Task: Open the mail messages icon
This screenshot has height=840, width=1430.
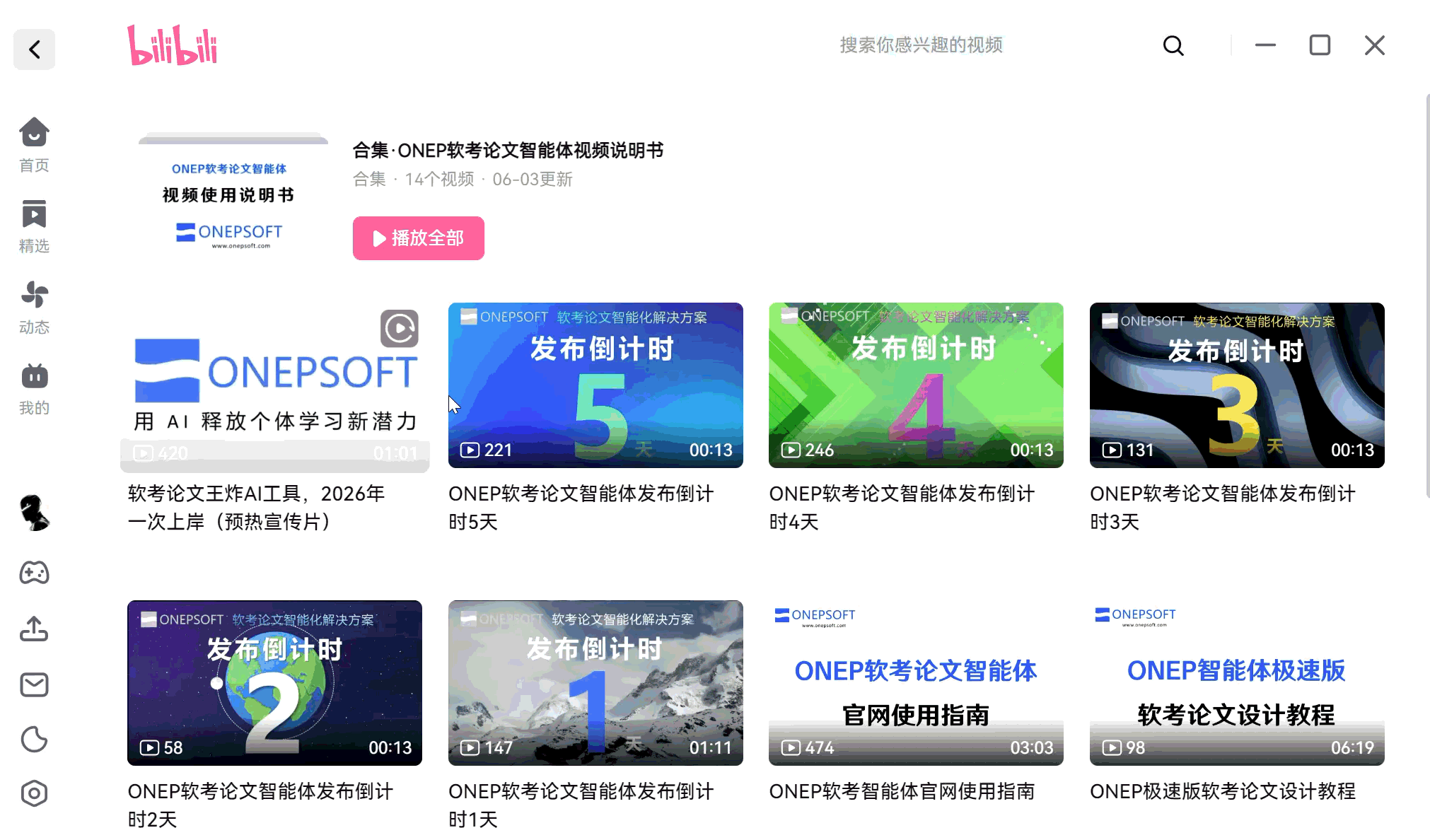Action: coord(34,684)
